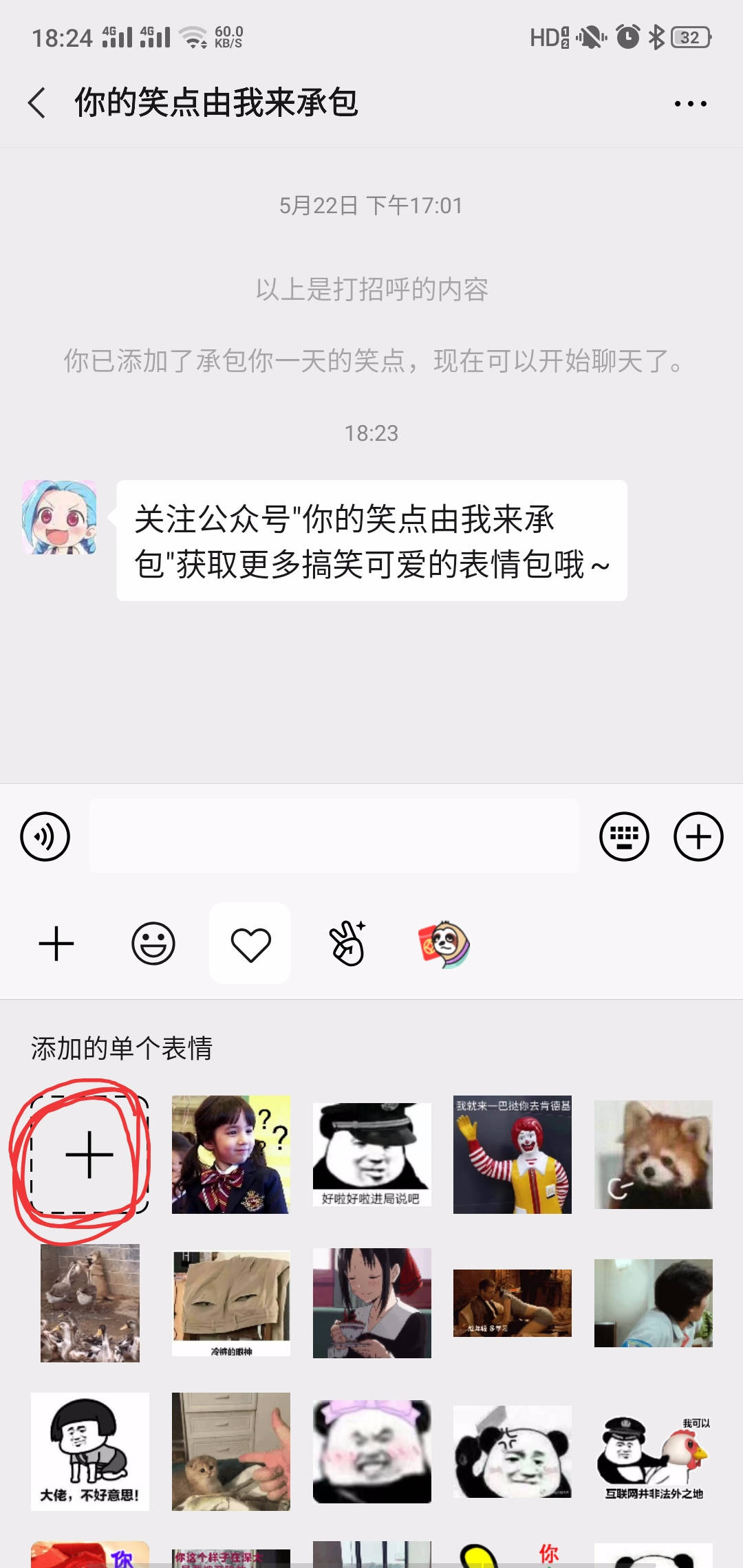Open the sloth sticker pack tab
Image resolution: width=743 pixels, height=1568 pixels.
click(x=444, y=944)
